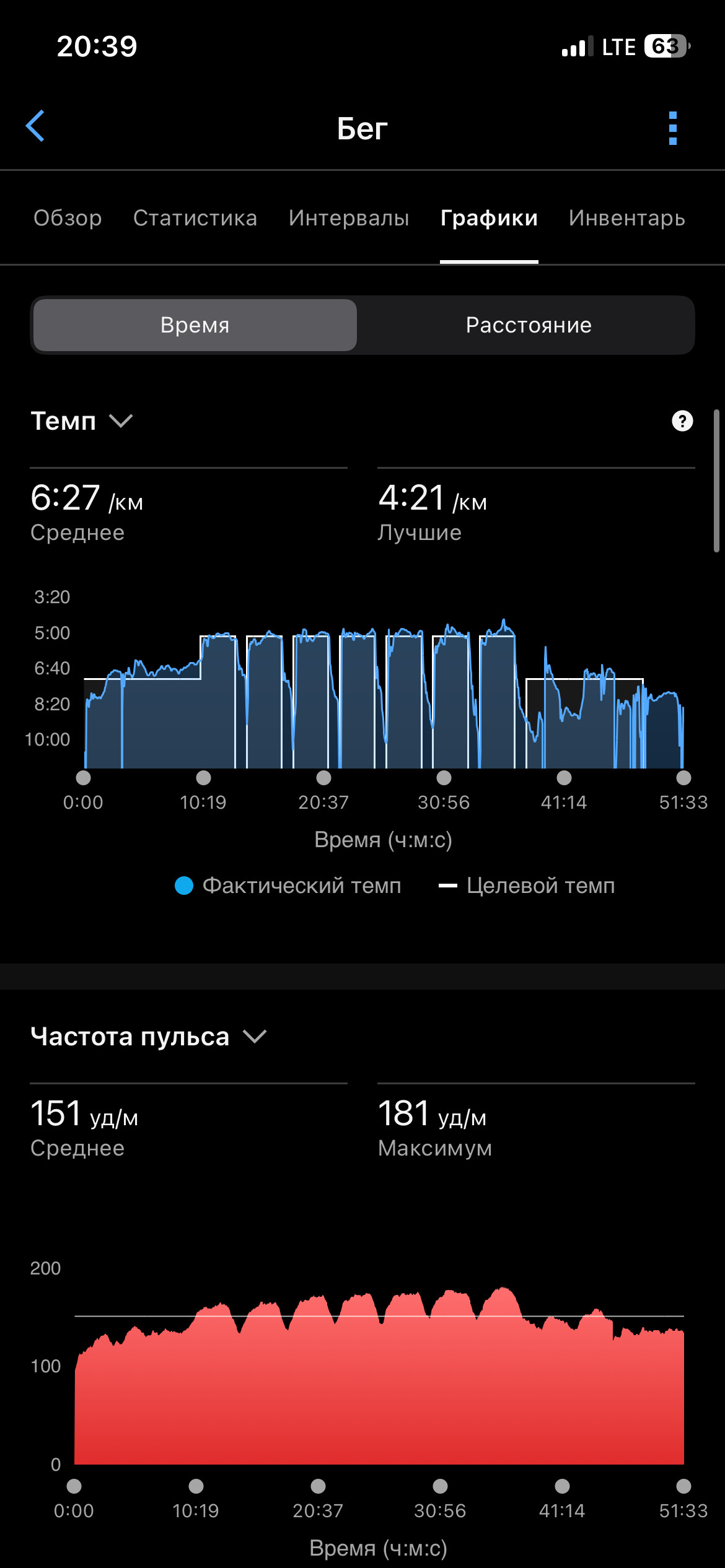Switch charts to Расстояние
Image resolution: width=725 pixels, height=1568 pixels.
(x=529, y=325)
